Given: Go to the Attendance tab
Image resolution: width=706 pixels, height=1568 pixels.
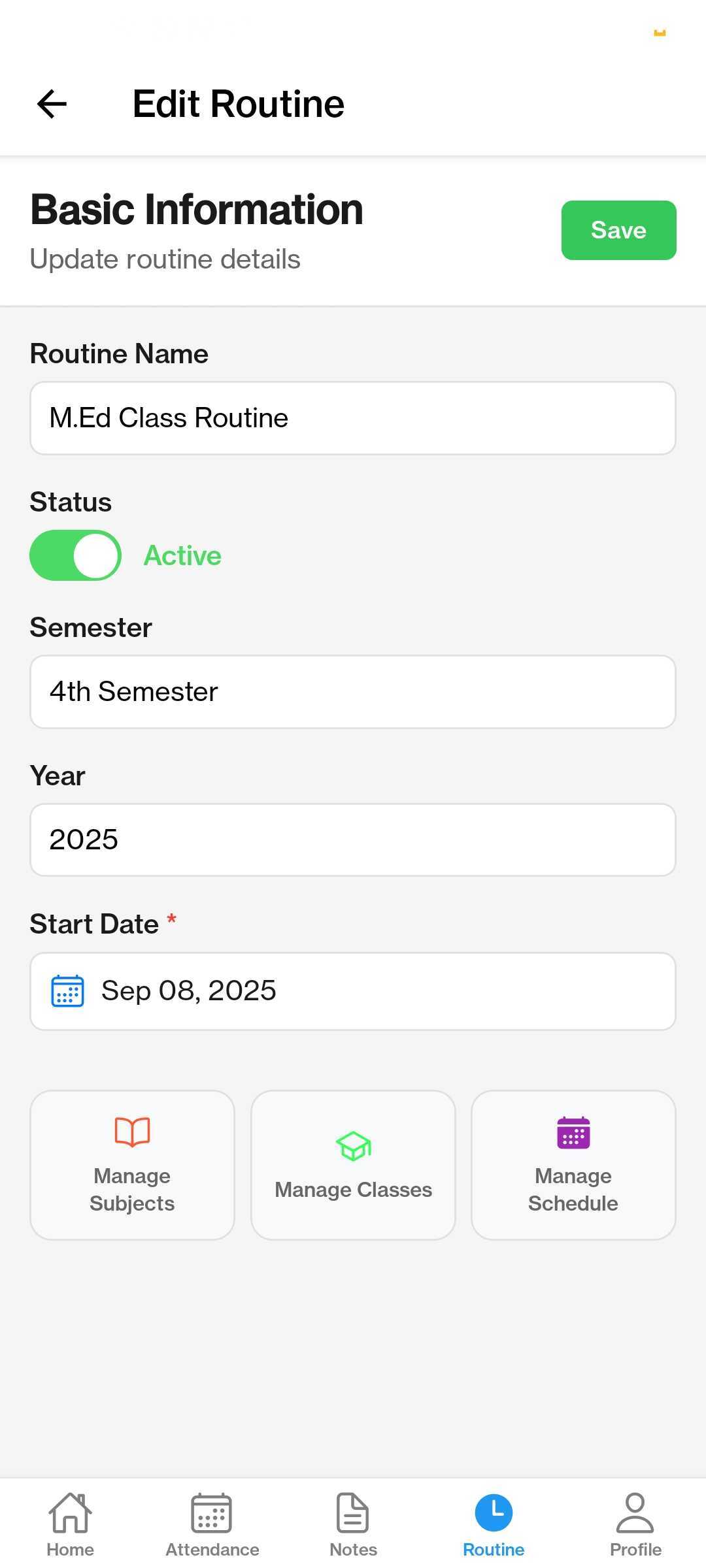Looking at the screenshot, I should [x=212, y=1525].
